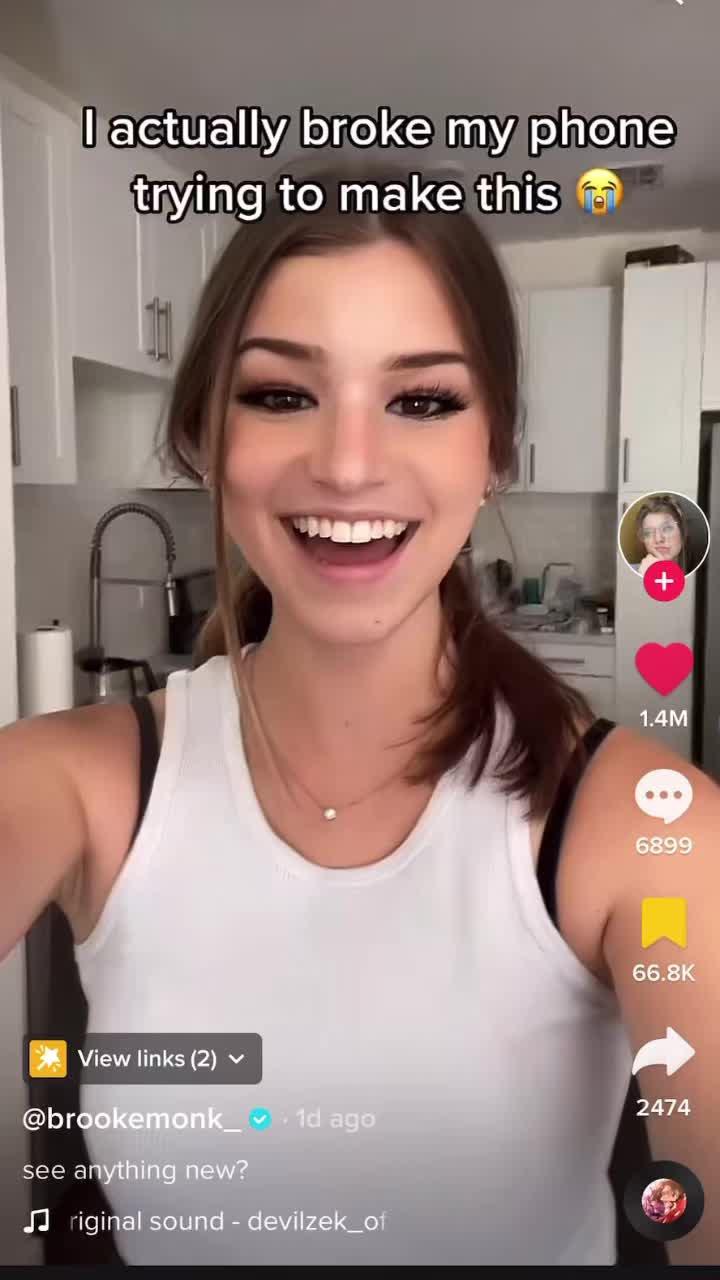Open the creator's profile picture
This screenshot has width=720, height=1280.
(664, 534)
